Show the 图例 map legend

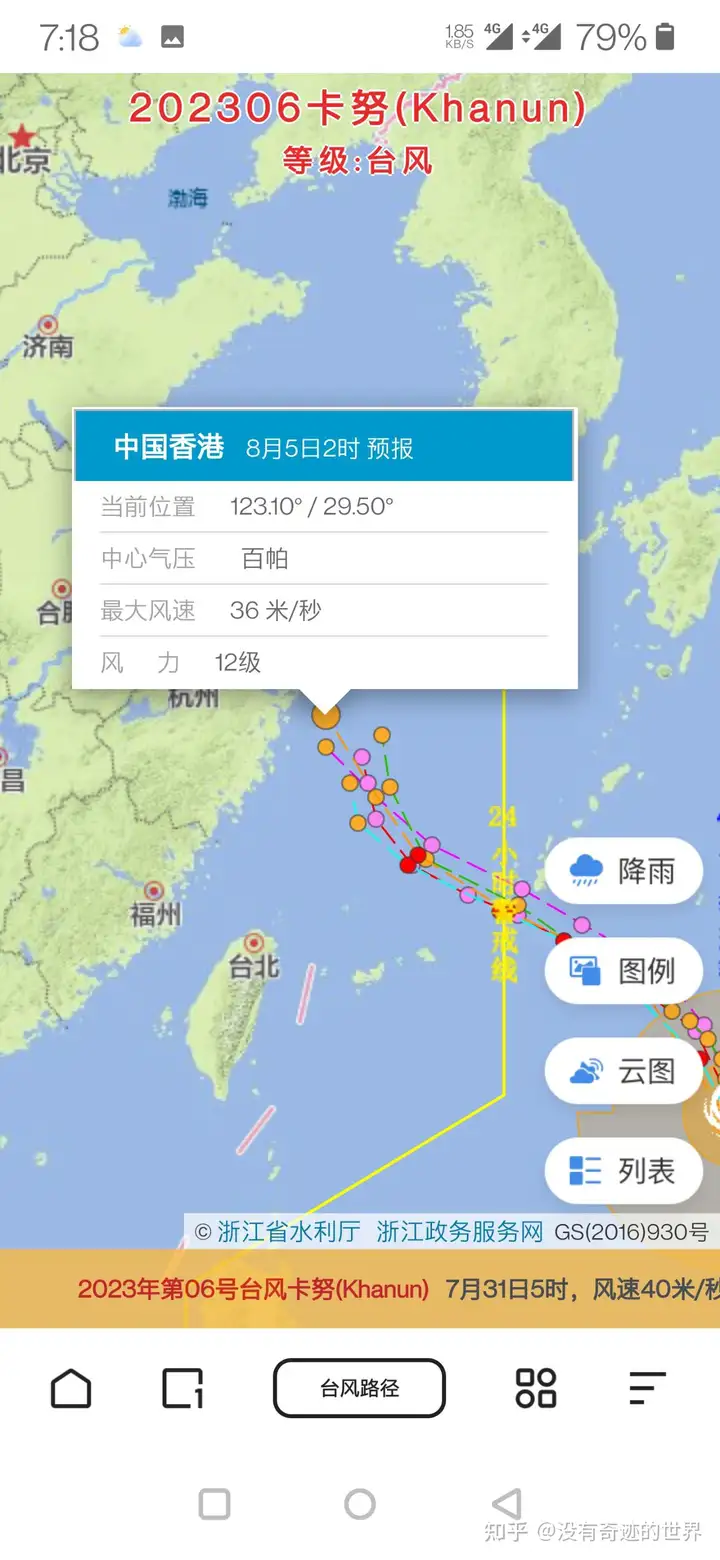623,971
